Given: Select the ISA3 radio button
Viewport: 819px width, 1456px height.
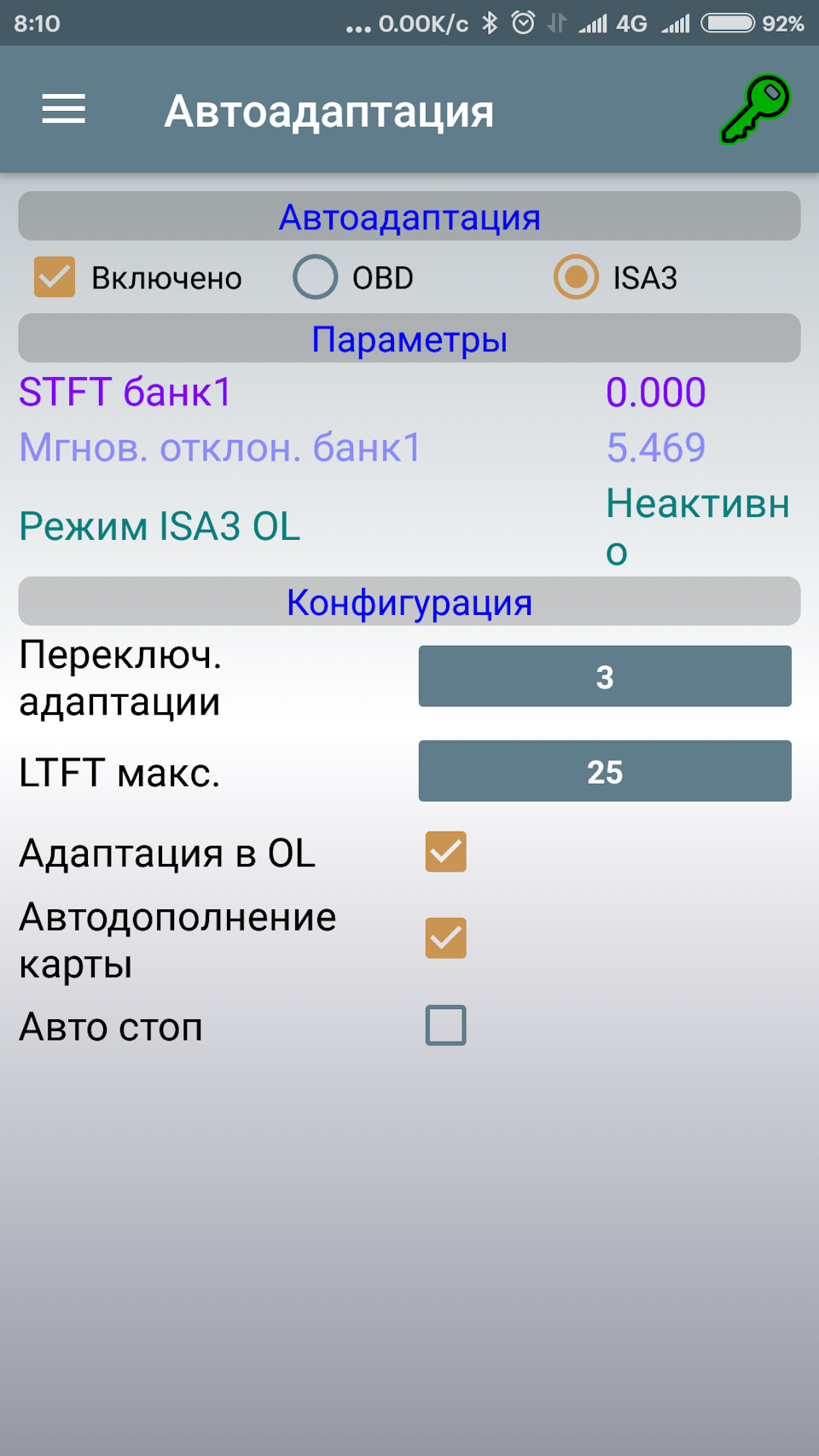Looking at the screenshot, I should coord(577,276).
